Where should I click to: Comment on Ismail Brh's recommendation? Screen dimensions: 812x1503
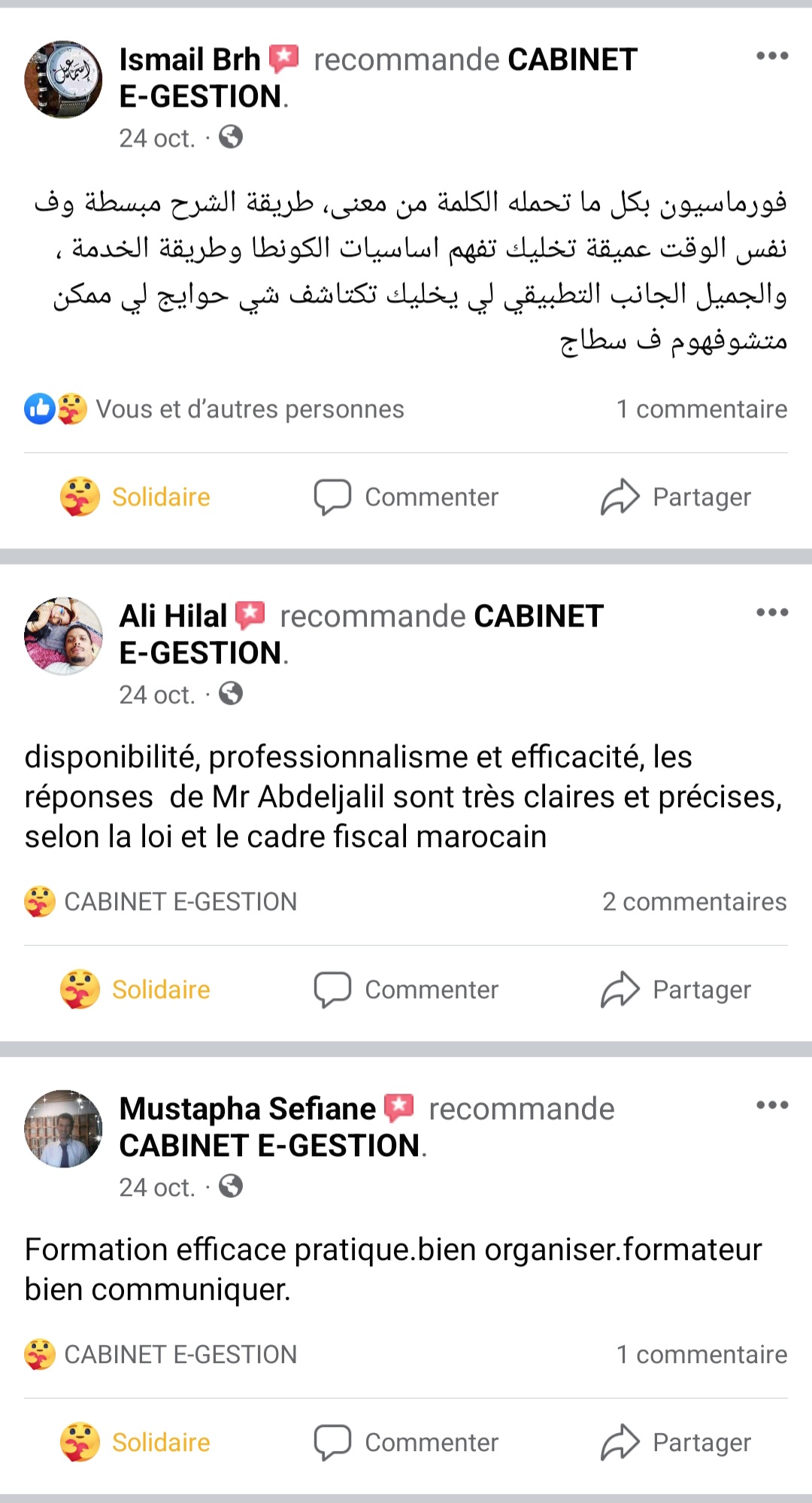click(406, 497)
